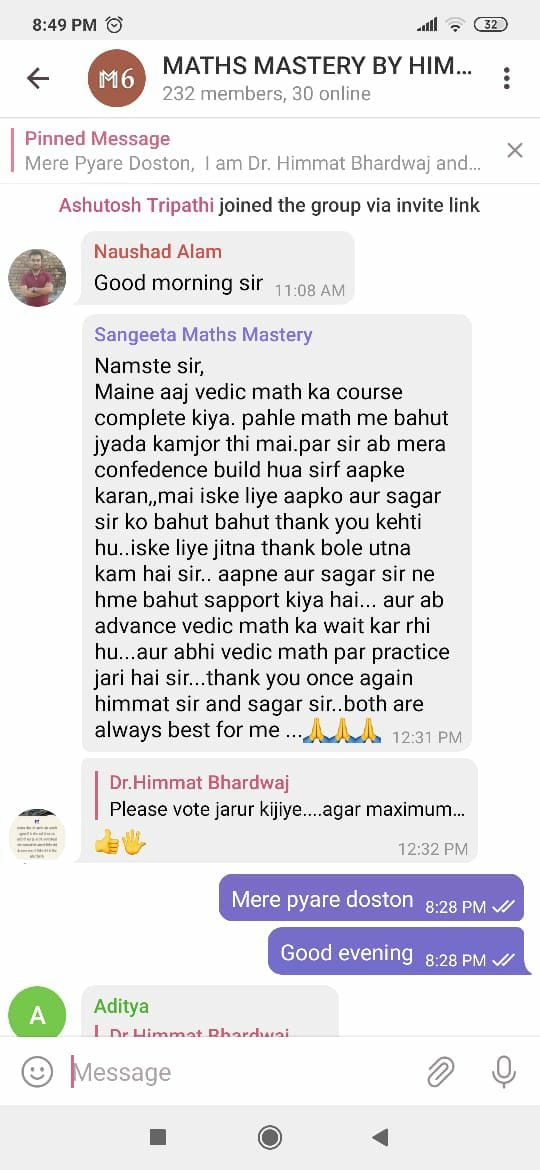540x1170 pixels.
Task: Tap the system home button
Action: click(x=269, y=1137)
